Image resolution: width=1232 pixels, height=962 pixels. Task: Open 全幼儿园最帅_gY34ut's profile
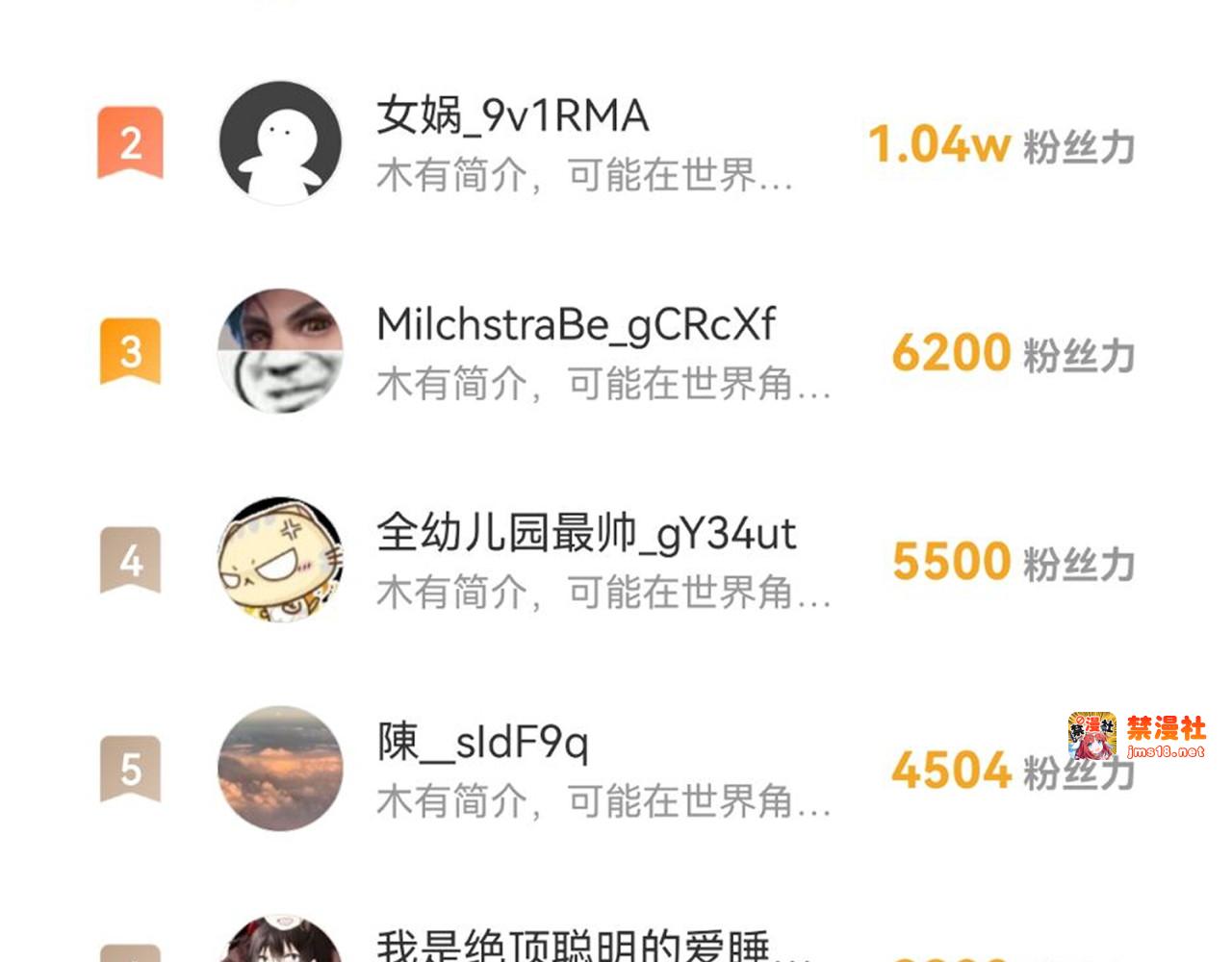click(585, 534)
